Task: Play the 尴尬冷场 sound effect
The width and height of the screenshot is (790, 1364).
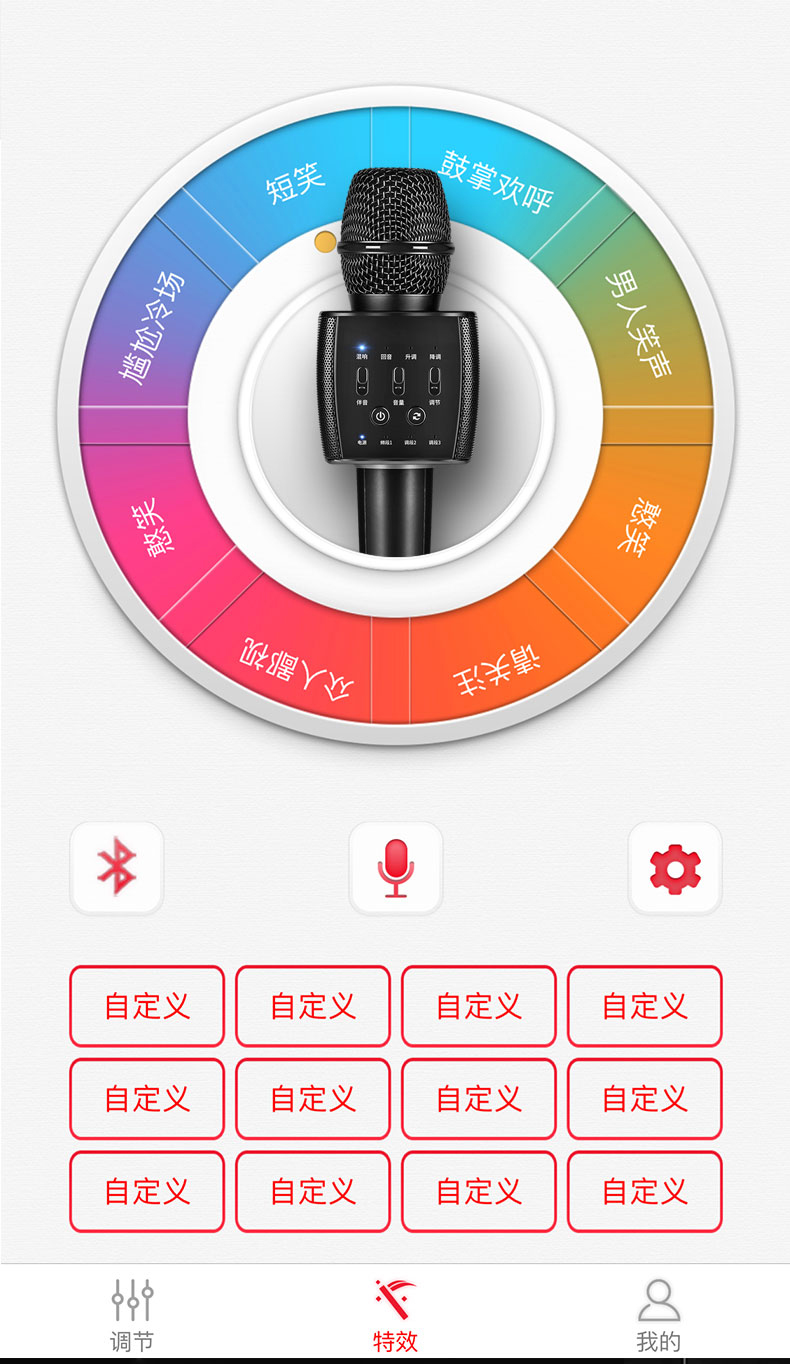Action: (x=151, y=327)
